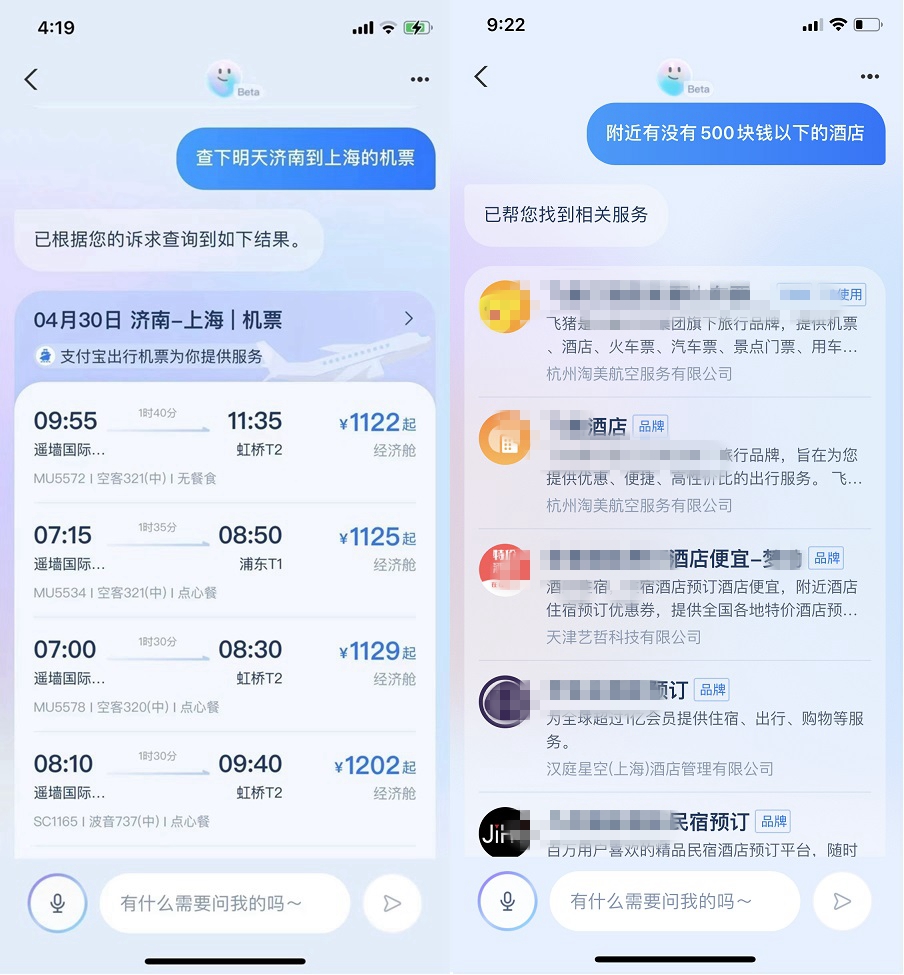Focus the message field below the hotel results
Viewport: 904px width, 975px height.
(x=674, y=902)
